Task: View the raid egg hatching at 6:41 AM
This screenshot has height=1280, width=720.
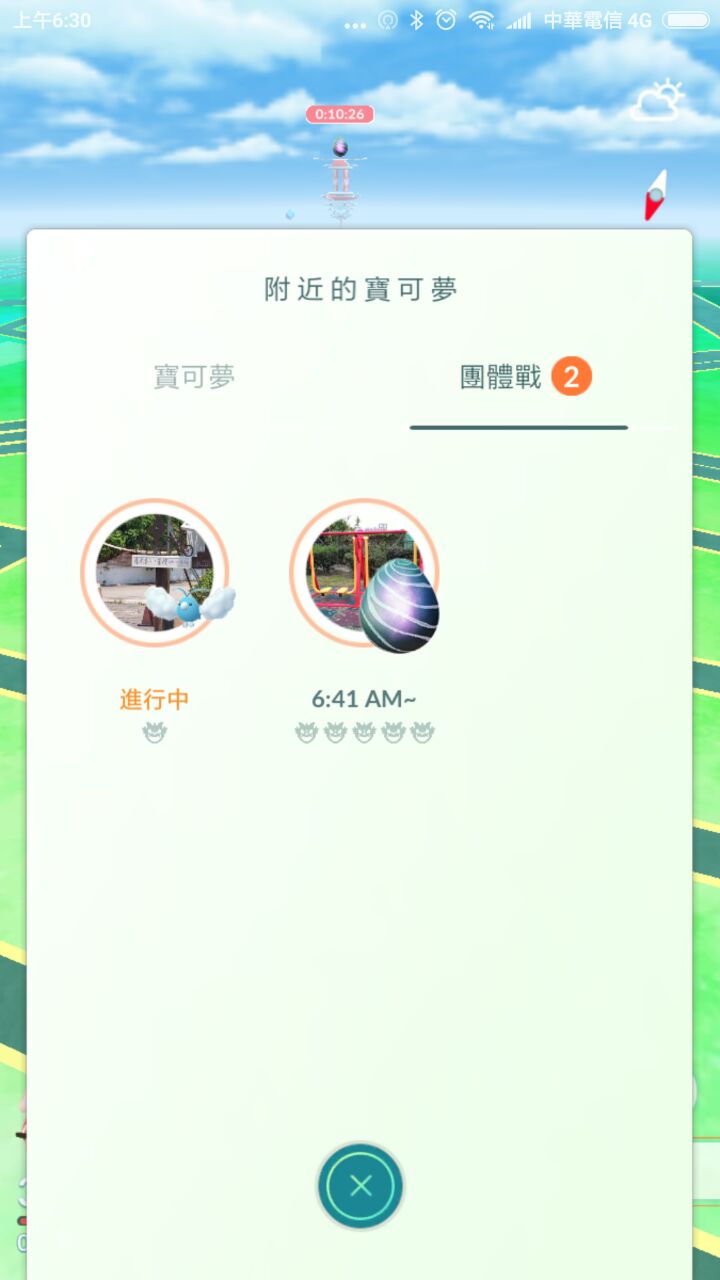Action: (364, 574)
